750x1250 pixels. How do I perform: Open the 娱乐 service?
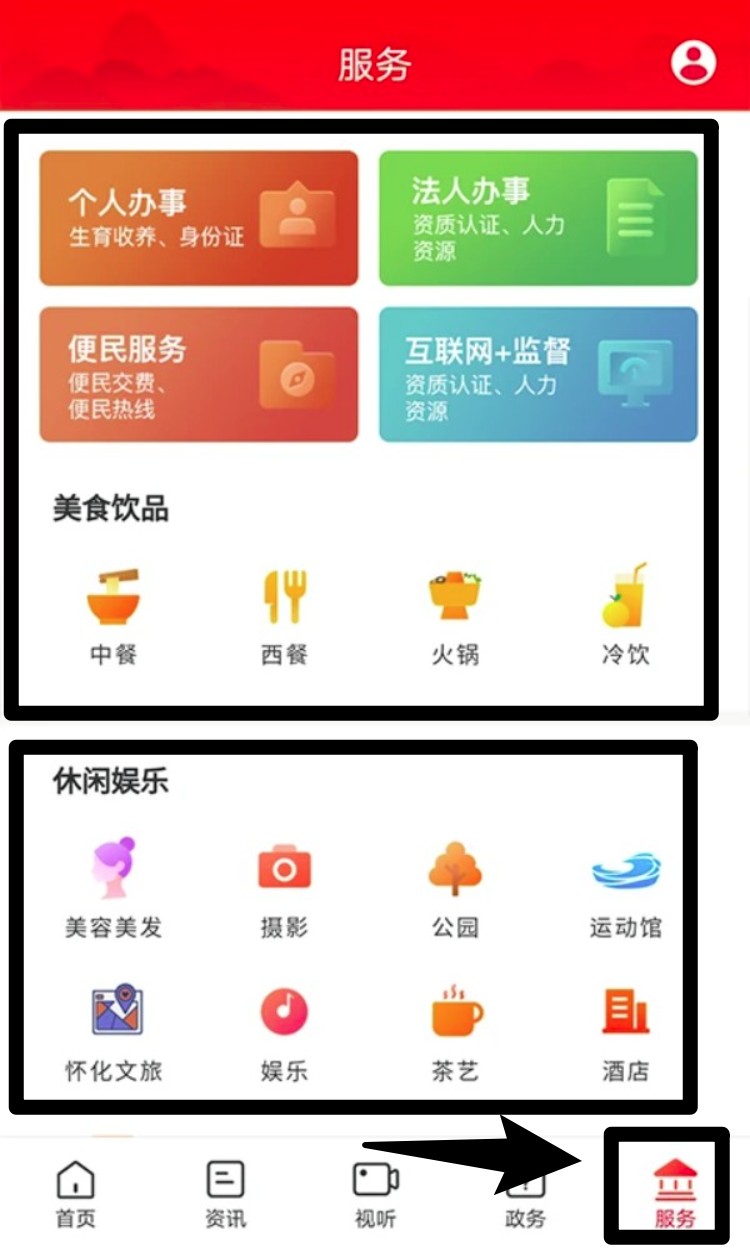click(x=284, y=1030)
